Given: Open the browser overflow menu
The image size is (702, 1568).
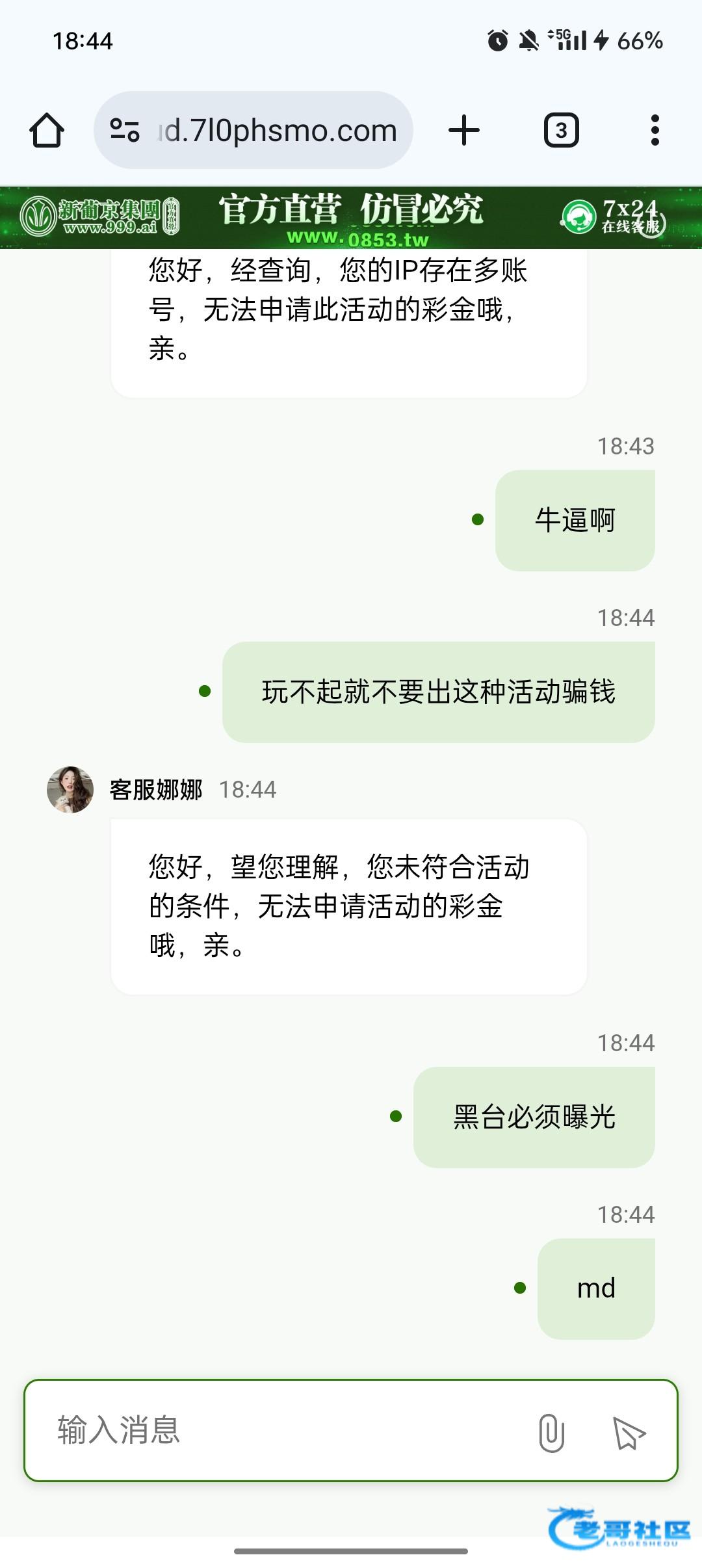Looking at the screenshot, I should pyautogui.click(x=655, y=130).
